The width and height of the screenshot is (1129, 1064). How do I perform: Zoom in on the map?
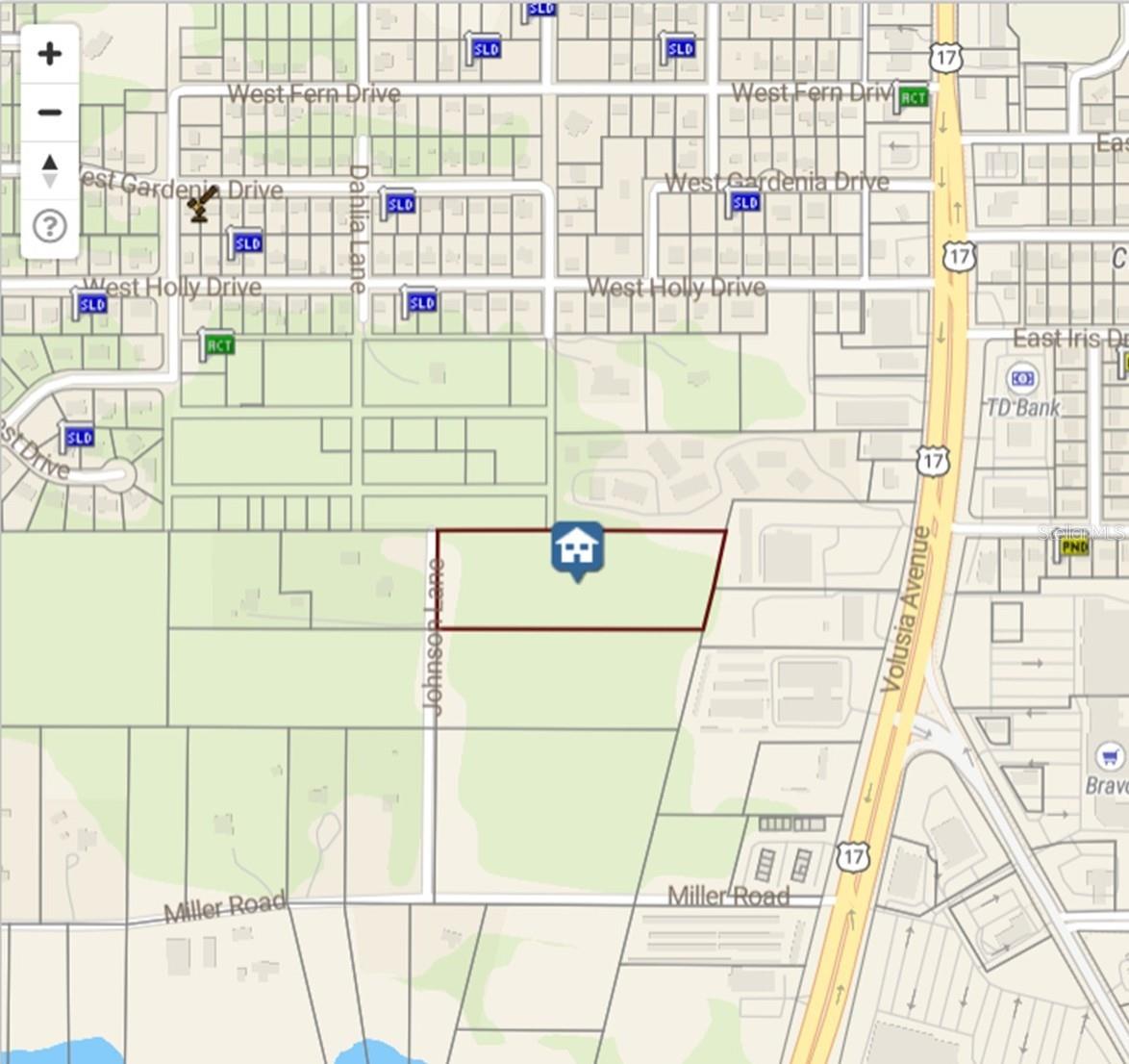click(x=49, y=54)
